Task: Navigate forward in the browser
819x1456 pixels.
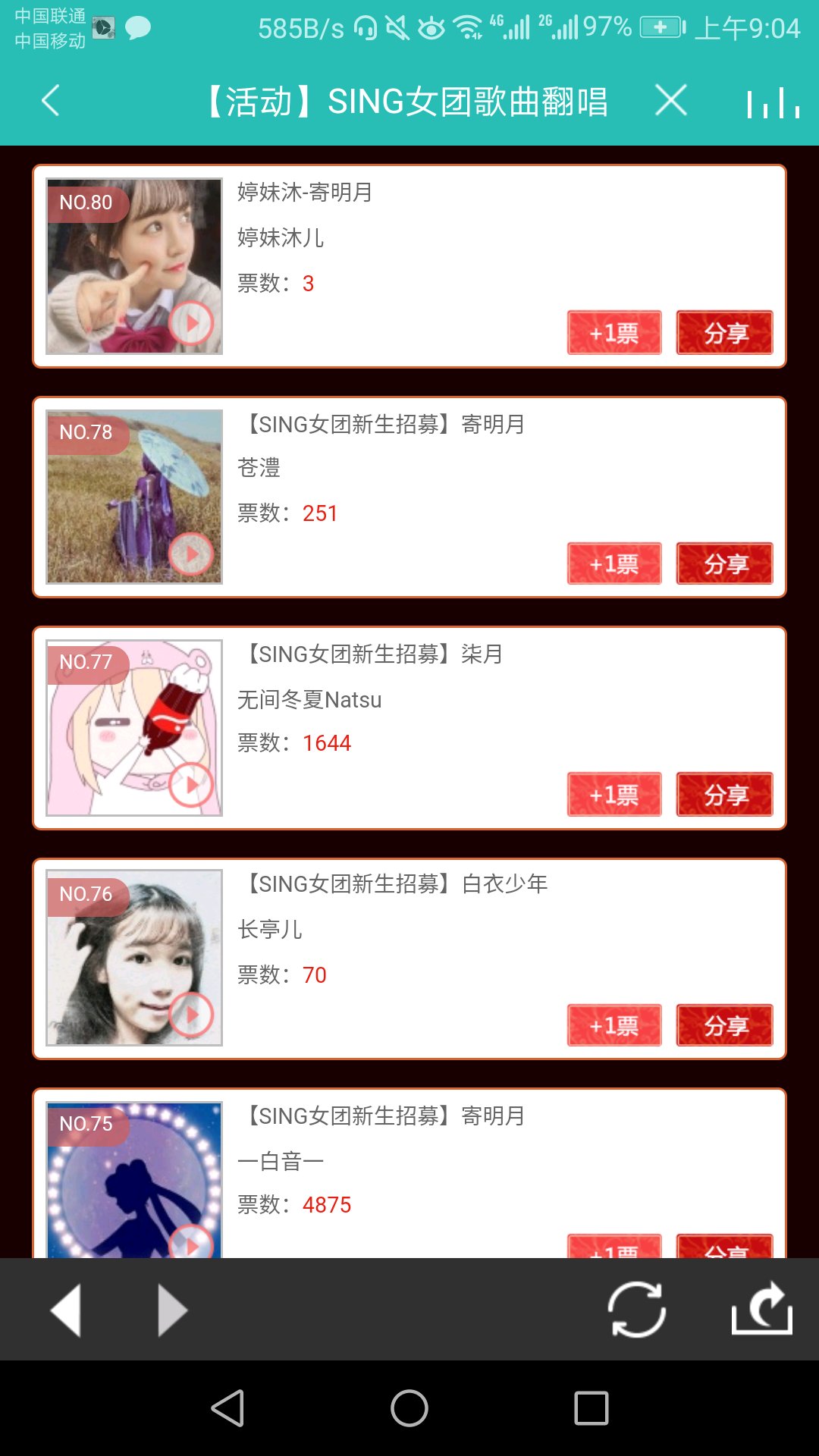Action: point(171,1310)
